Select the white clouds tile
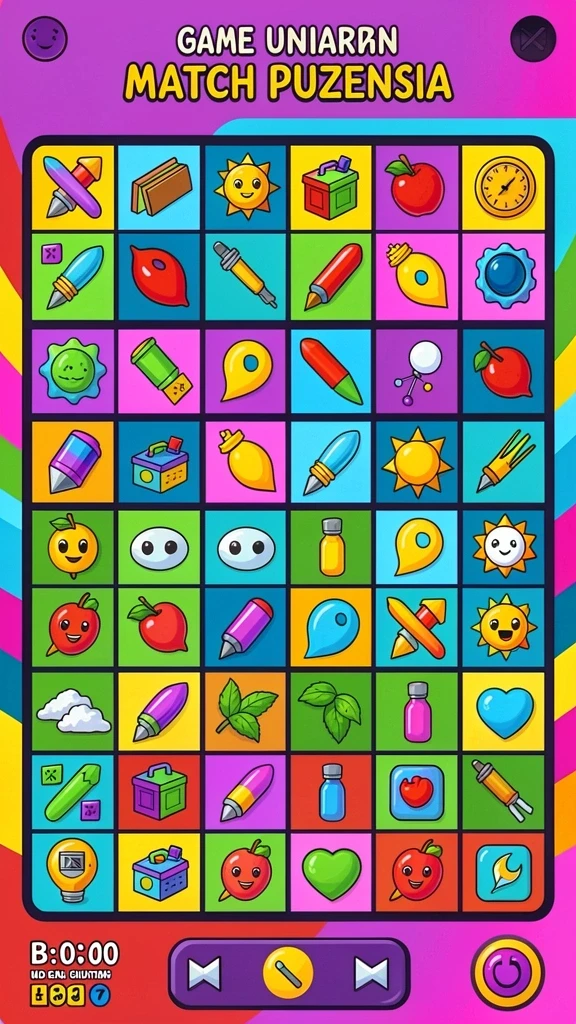The image size is (576, 1024). (72, 712)
